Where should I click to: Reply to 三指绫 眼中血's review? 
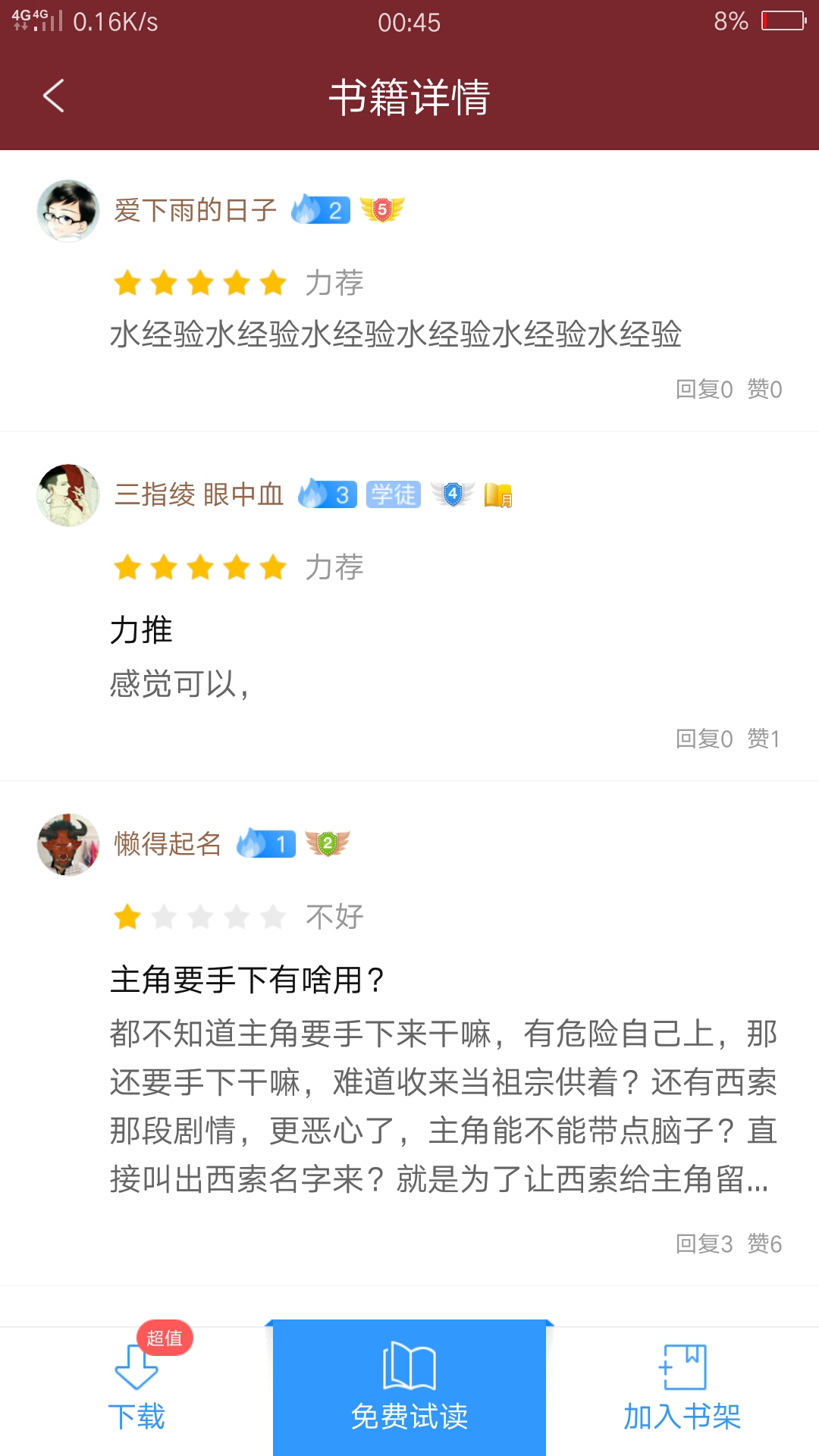(704, 739)
